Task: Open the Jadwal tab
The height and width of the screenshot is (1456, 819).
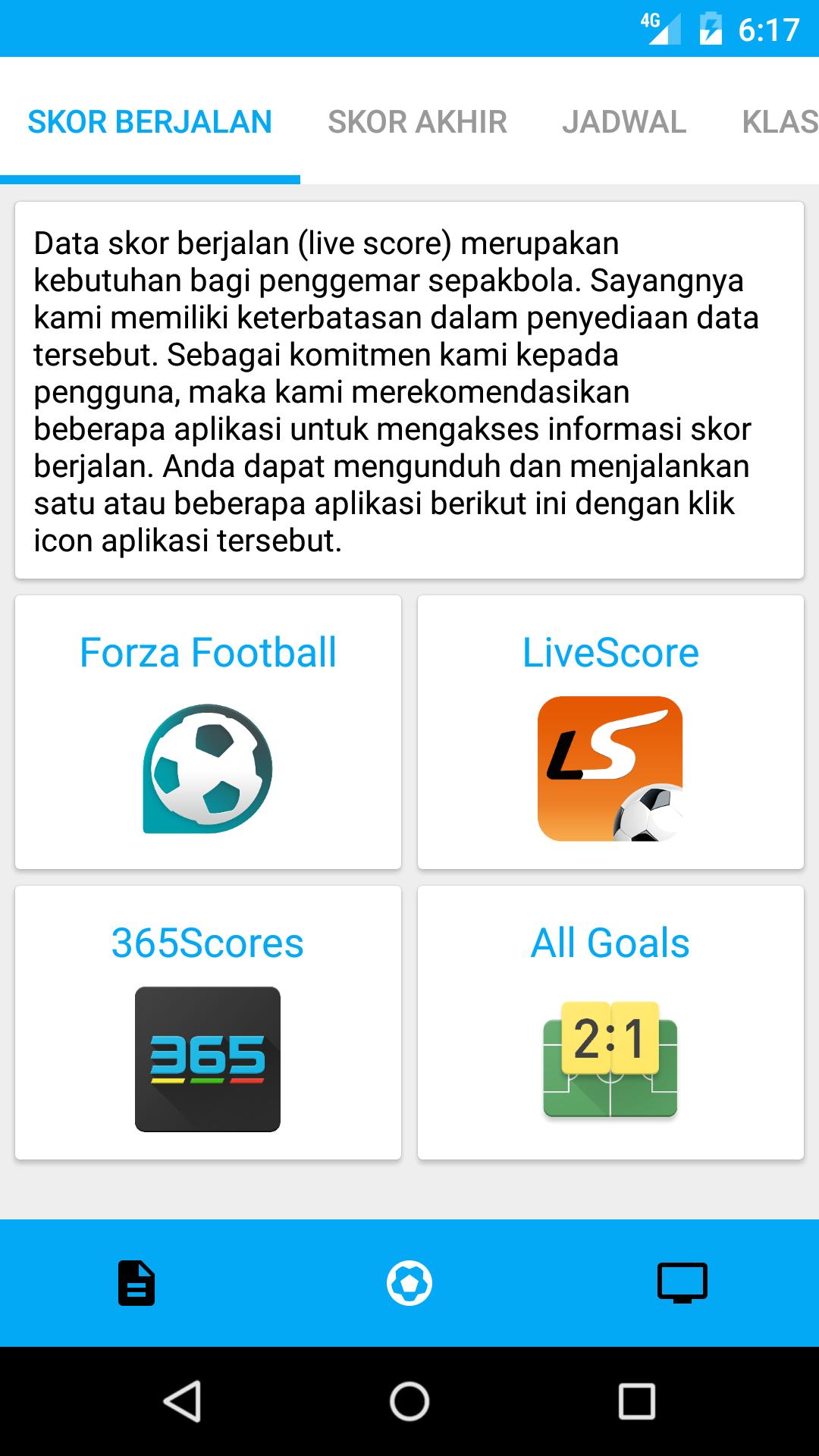Action: (x=624, y=122)
